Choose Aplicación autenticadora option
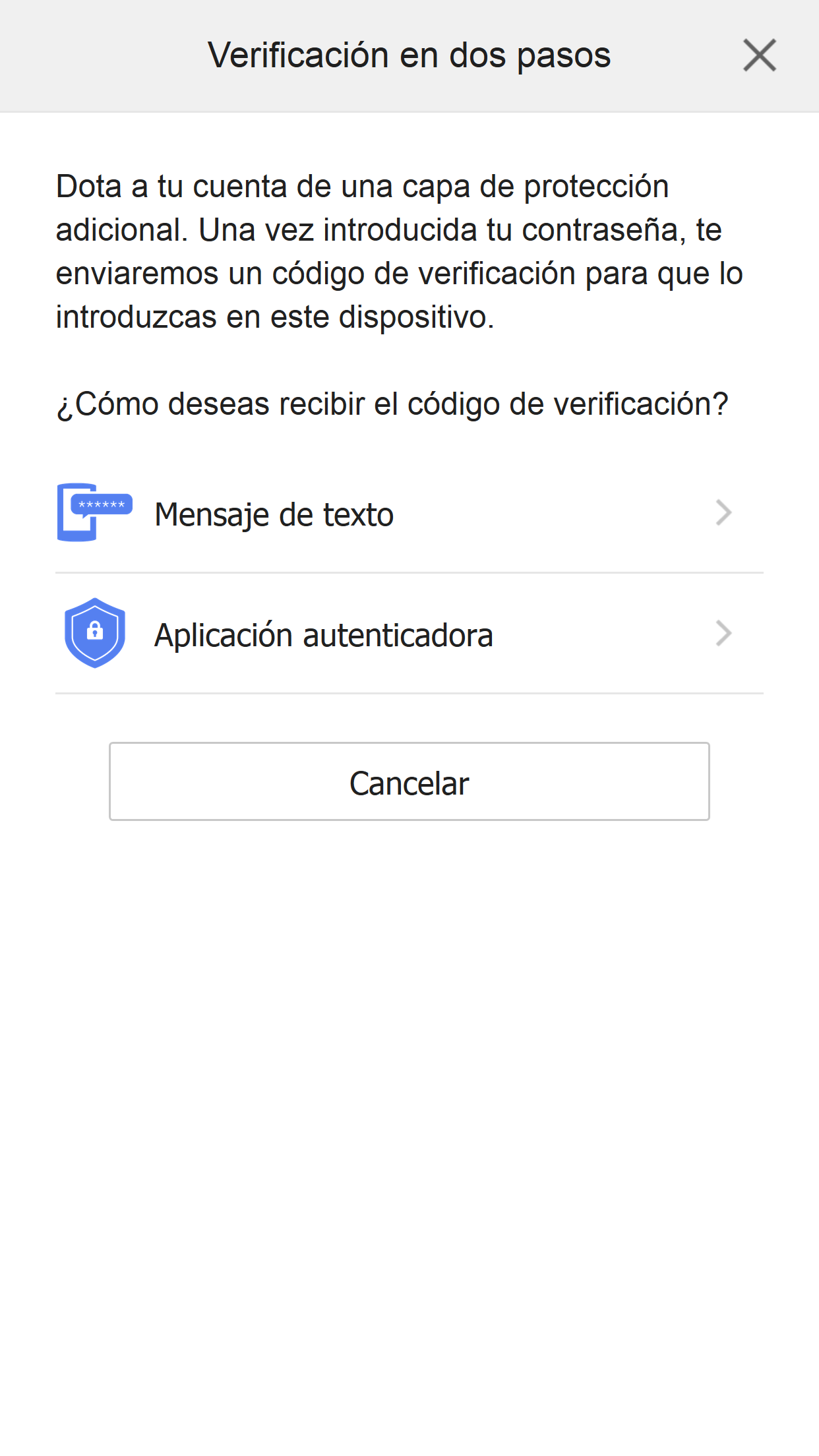Viewport: 819px width, 1456px height. click(409, 634)
